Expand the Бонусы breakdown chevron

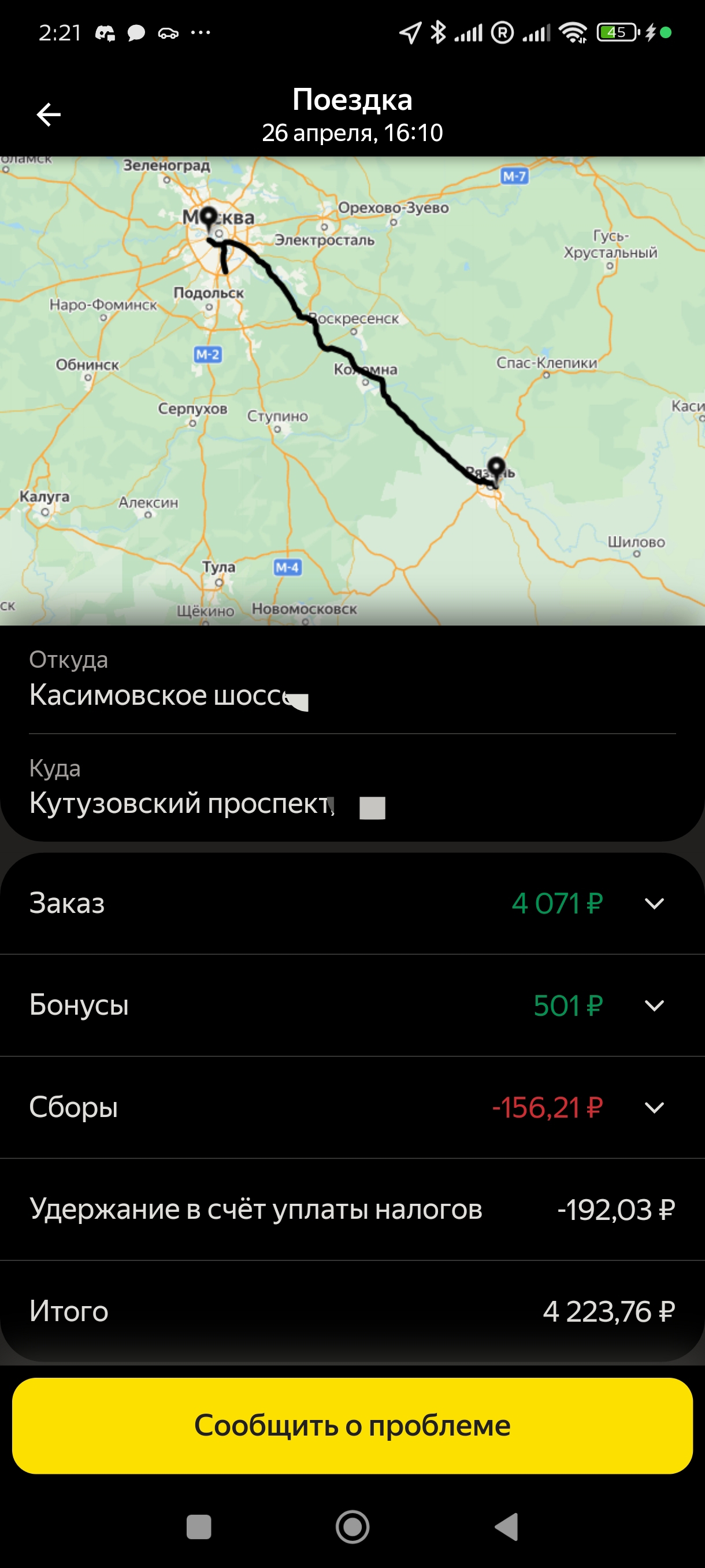[654, 1005]
